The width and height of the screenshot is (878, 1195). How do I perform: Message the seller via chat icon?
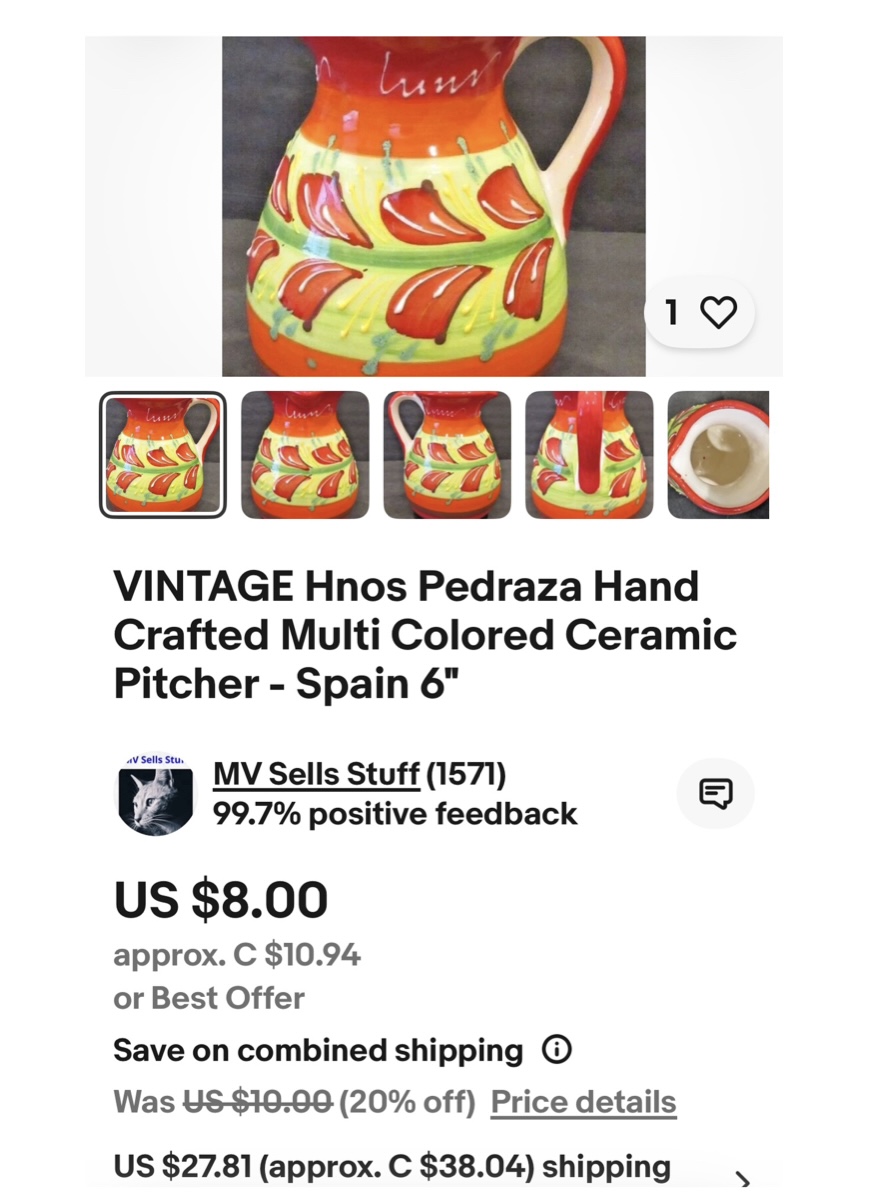pyautogui.click(x=715, y=794)
